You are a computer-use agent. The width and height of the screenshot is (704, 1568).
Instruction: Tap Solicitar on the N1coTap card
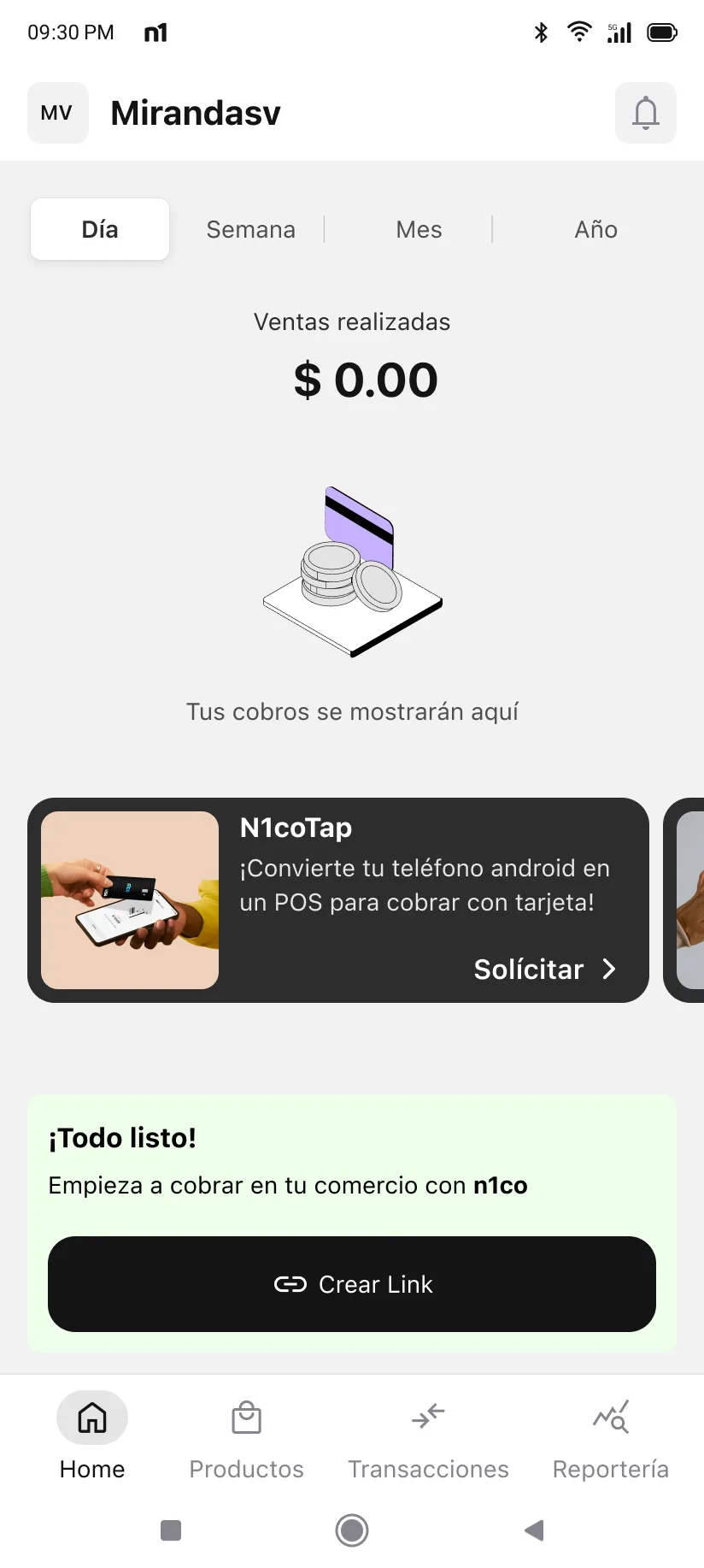point(544,969)
